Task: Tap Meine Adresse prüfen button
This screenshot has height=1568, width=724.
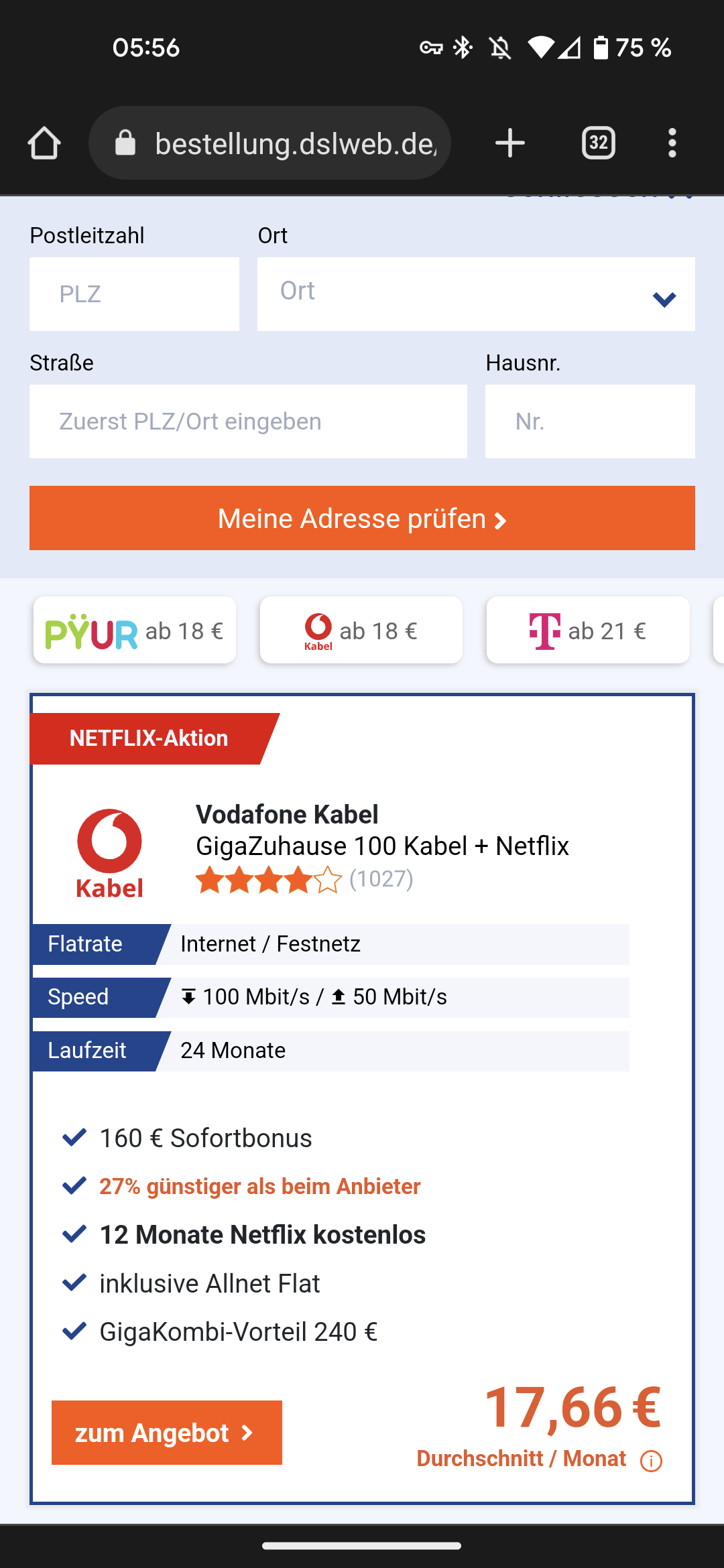Action: (x=362, y=518)
